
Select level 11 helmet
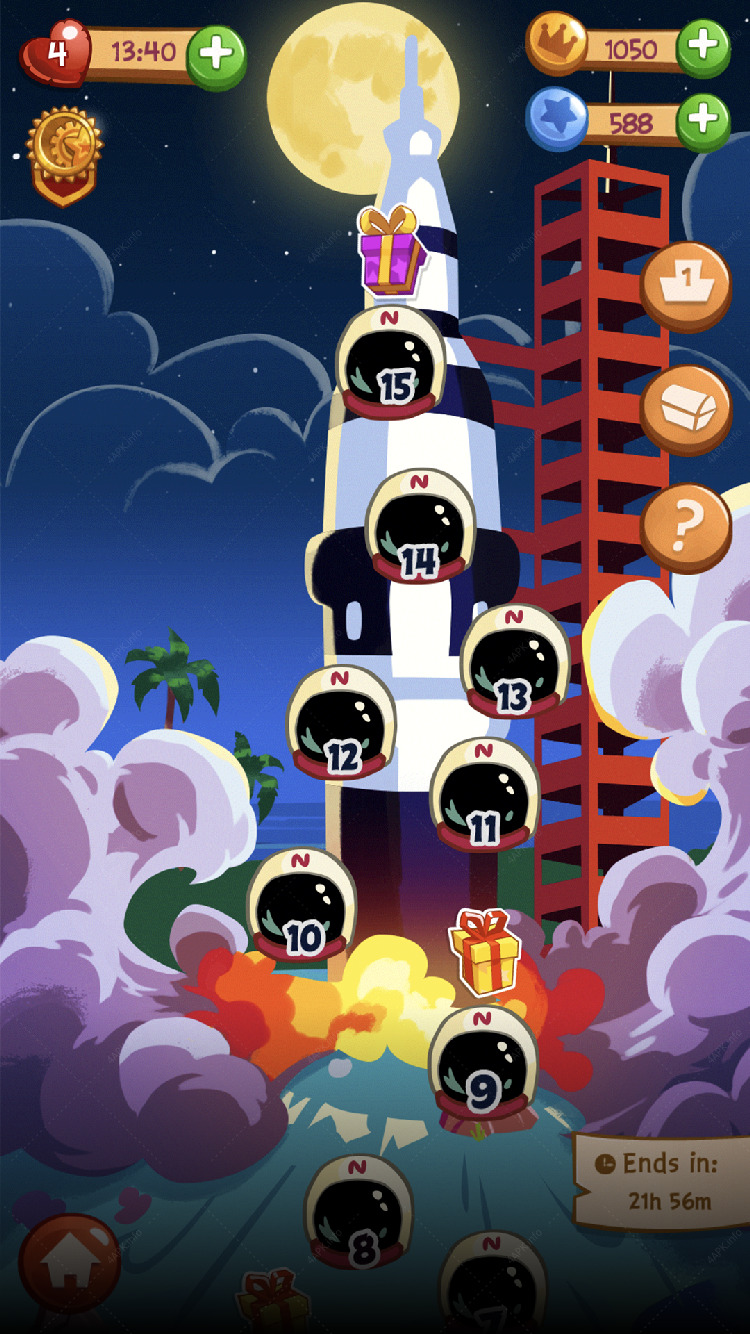click(x=485, y=795)
